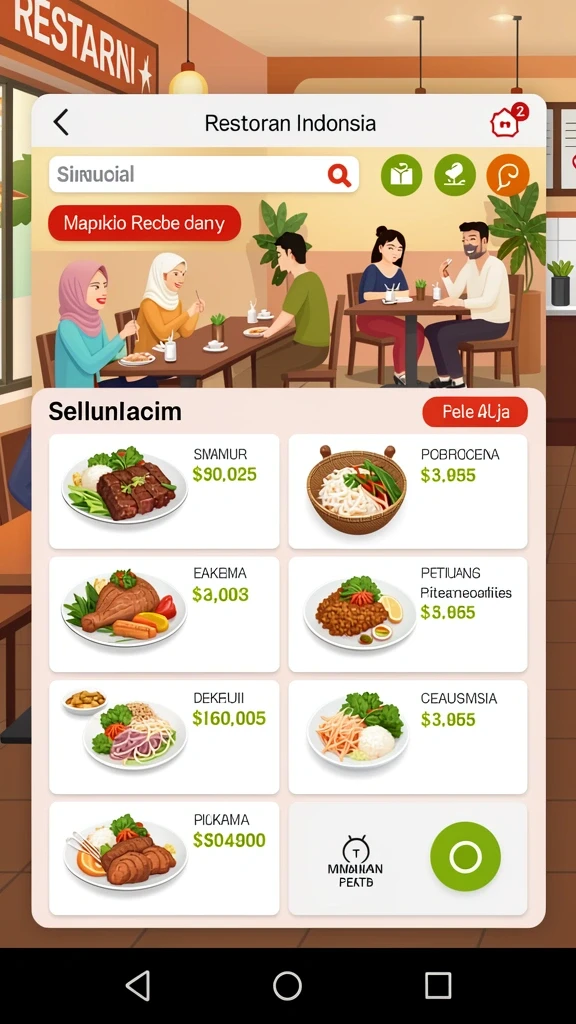Tap the green round button
Image resolution: width=576 pixels, height=1024 pixels.
pos(466,856)
